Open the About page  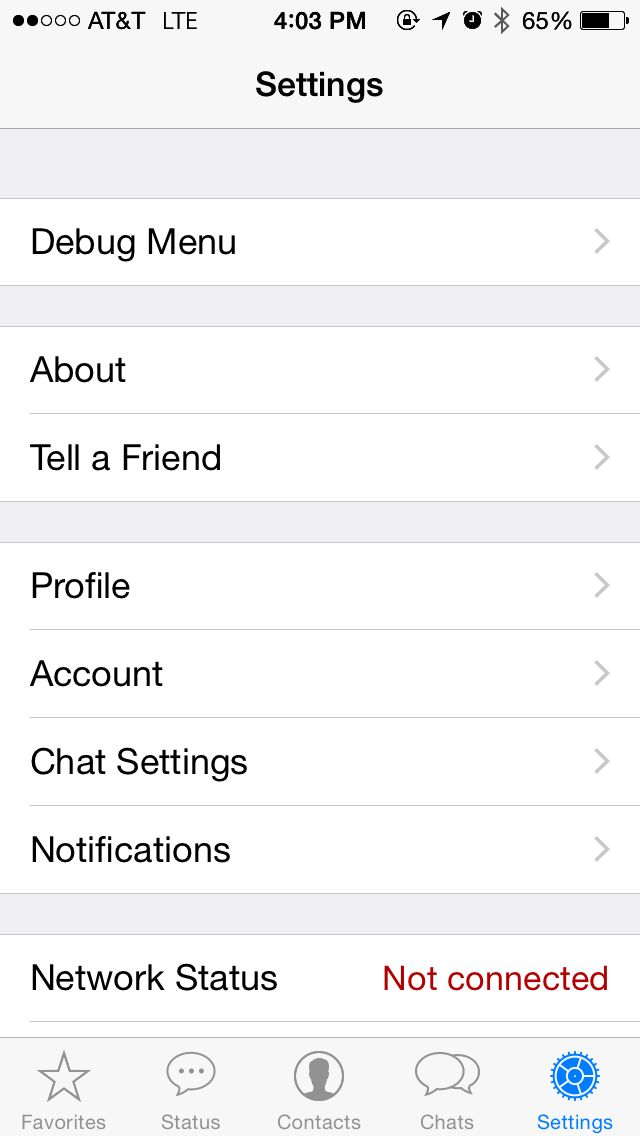320,370
